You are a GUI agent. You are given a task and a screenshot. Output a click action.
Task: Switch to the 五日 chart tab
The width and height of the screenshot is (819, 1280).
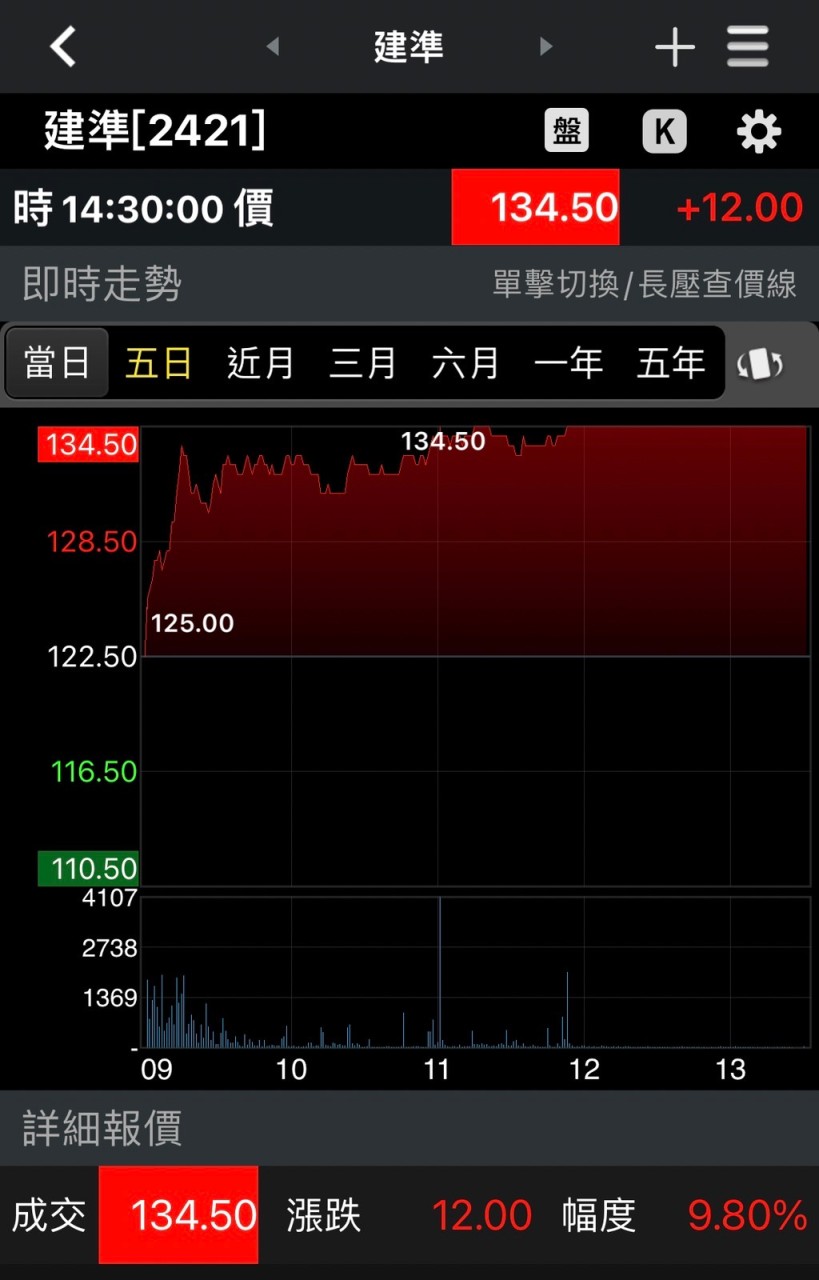tap(158, 363)
